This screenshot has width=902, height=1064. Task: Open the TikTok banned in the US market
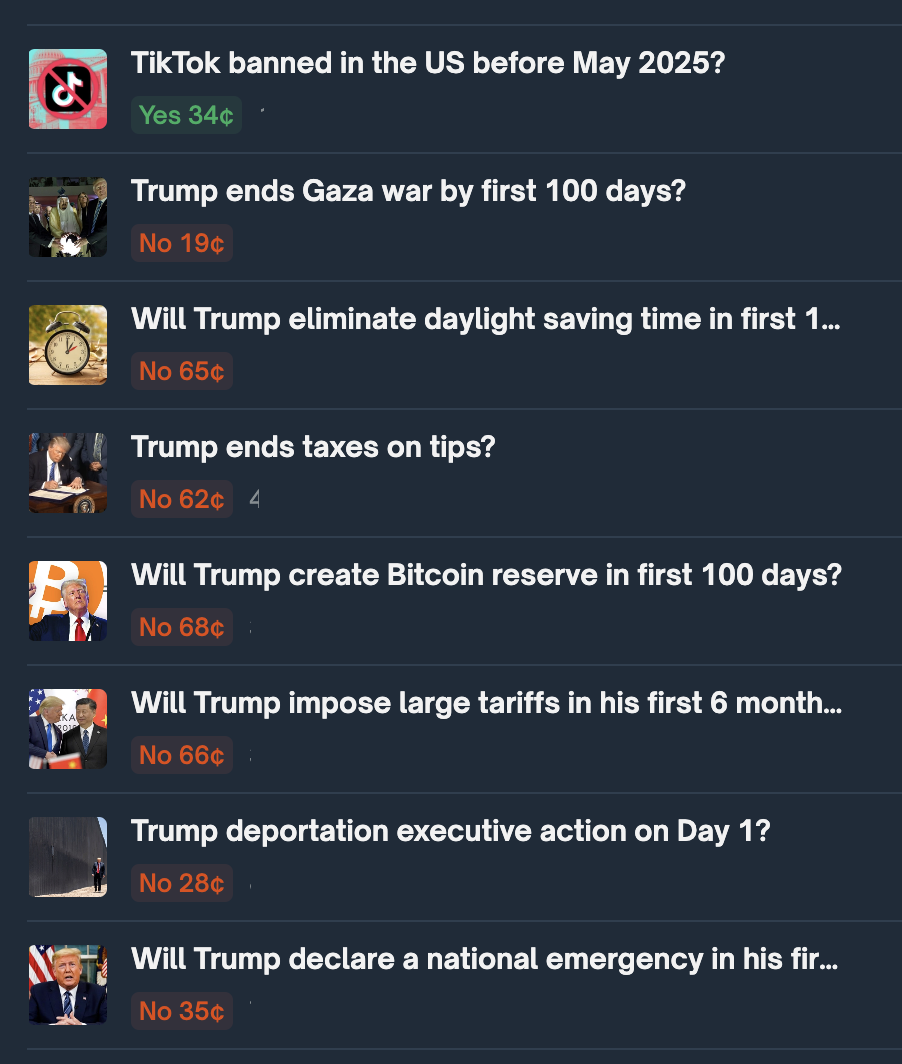427,64
